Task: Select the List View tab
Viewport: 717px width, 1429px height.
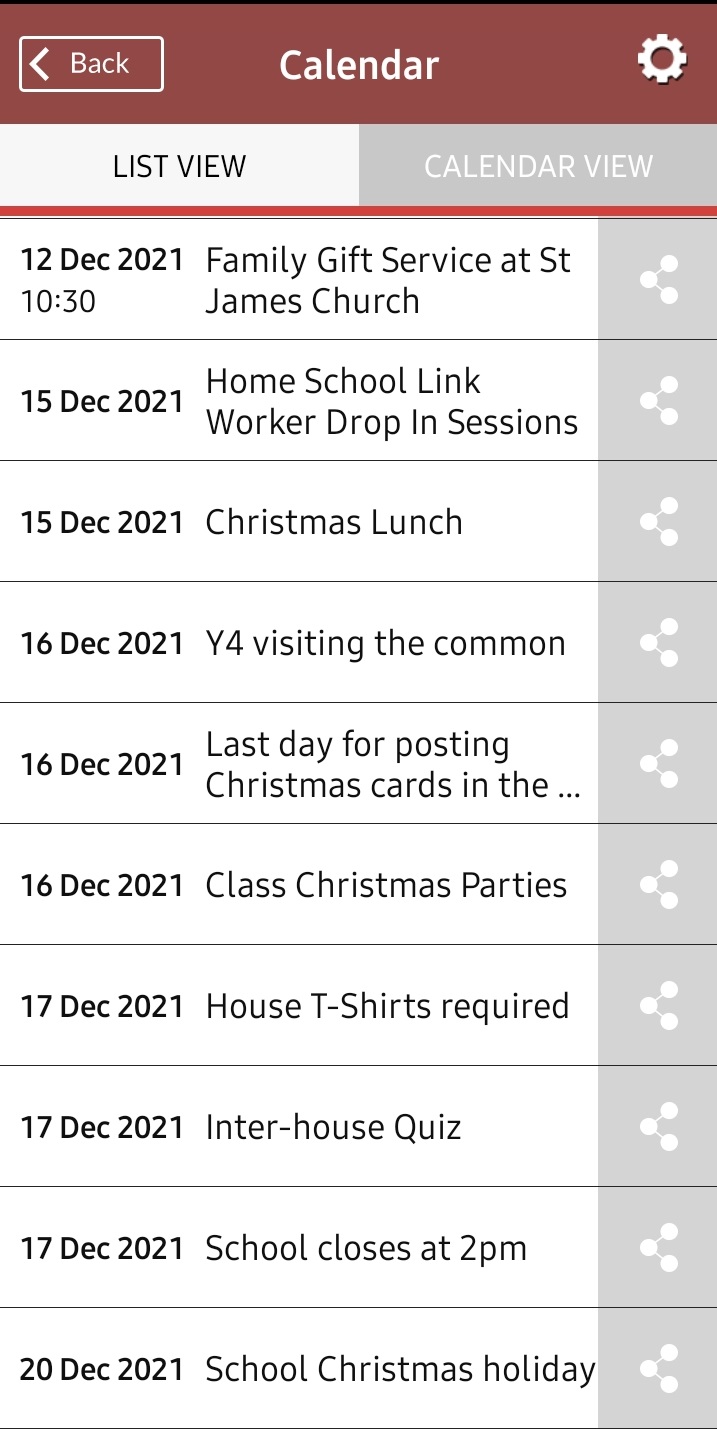Action: click(x=179, y=166)
